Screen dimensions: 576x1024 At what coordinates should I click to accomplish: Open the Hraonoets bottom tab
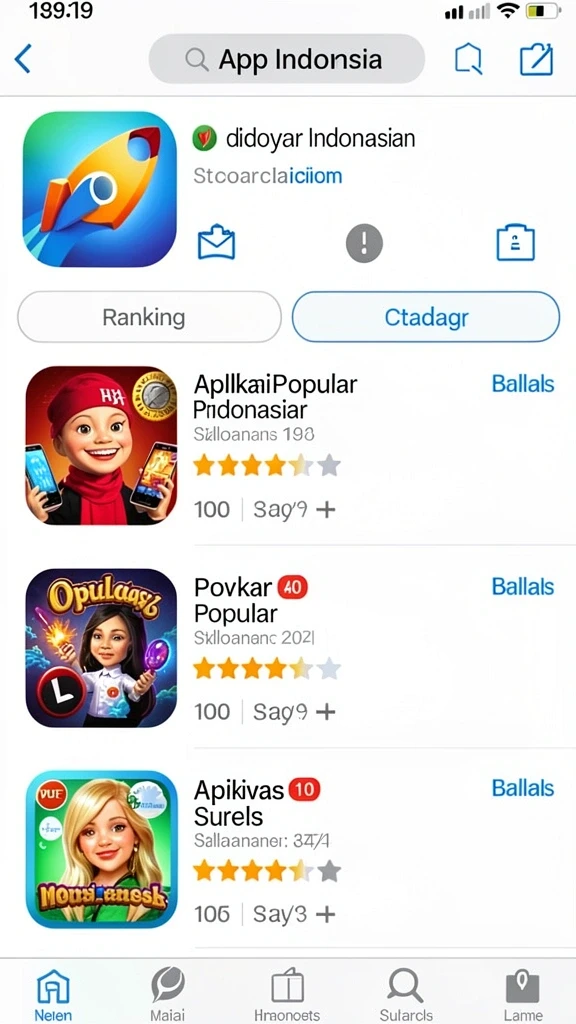287,993
